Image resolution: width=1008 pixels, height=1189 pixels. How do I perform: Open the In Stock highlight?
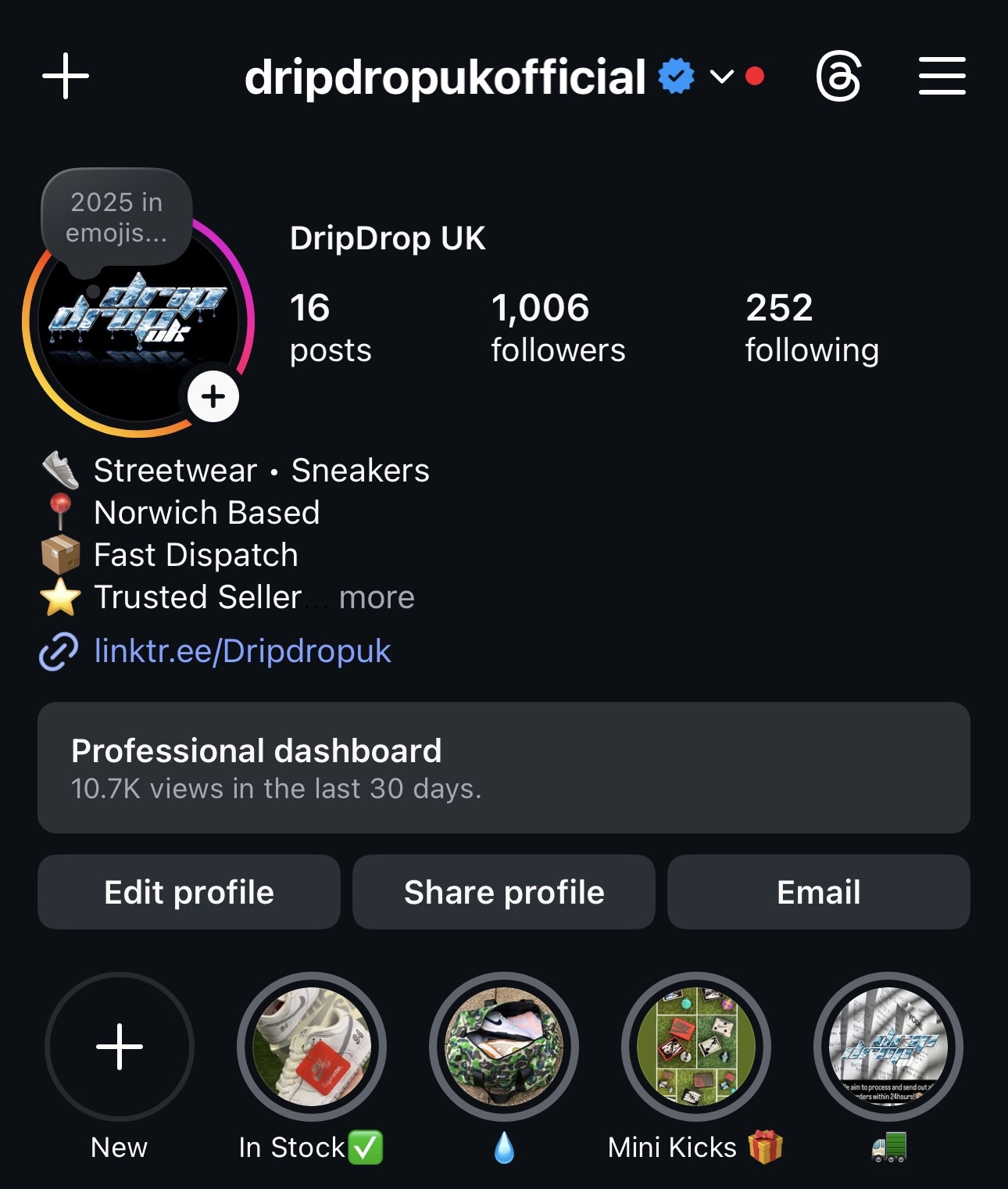312,1046
